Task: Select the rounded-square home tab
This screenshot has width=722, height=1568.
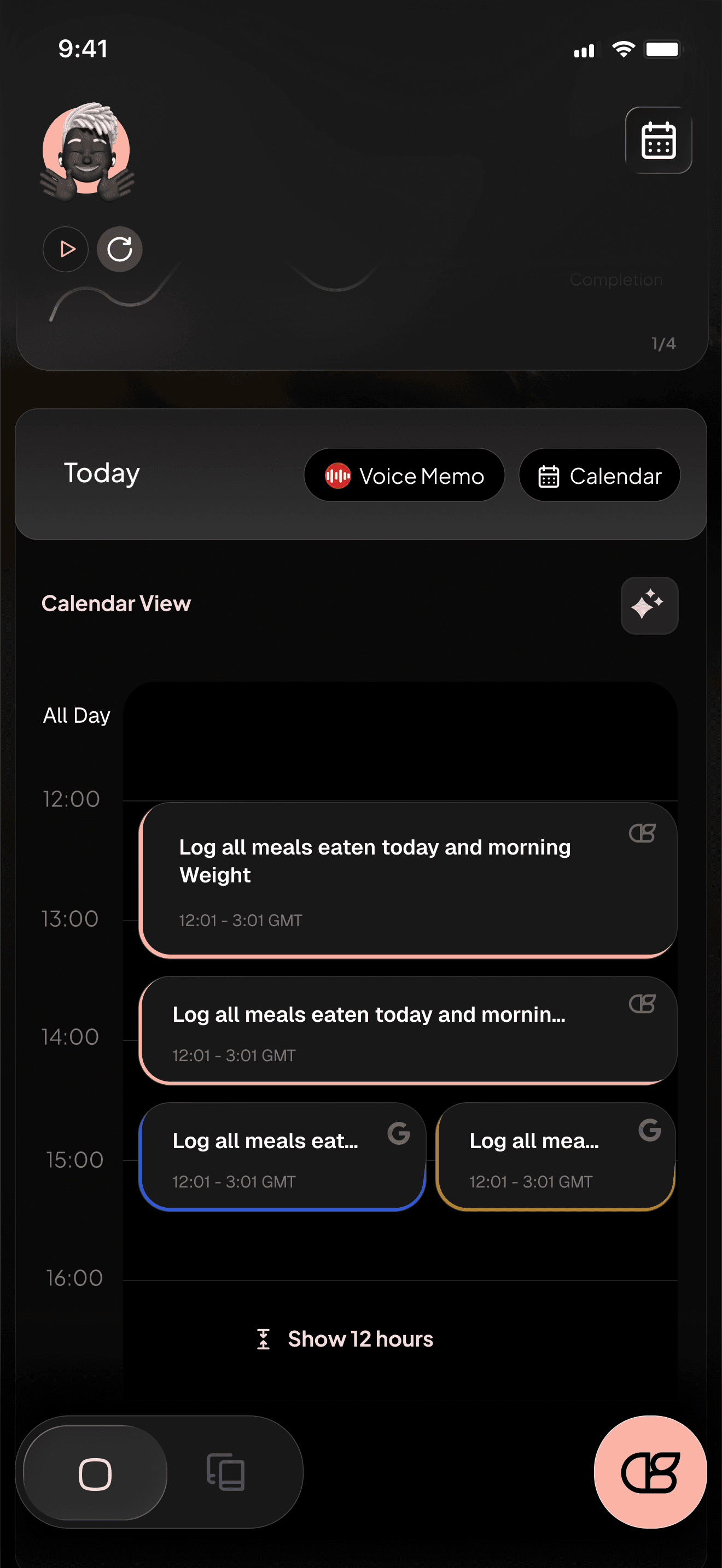Action: [95, 1473]
